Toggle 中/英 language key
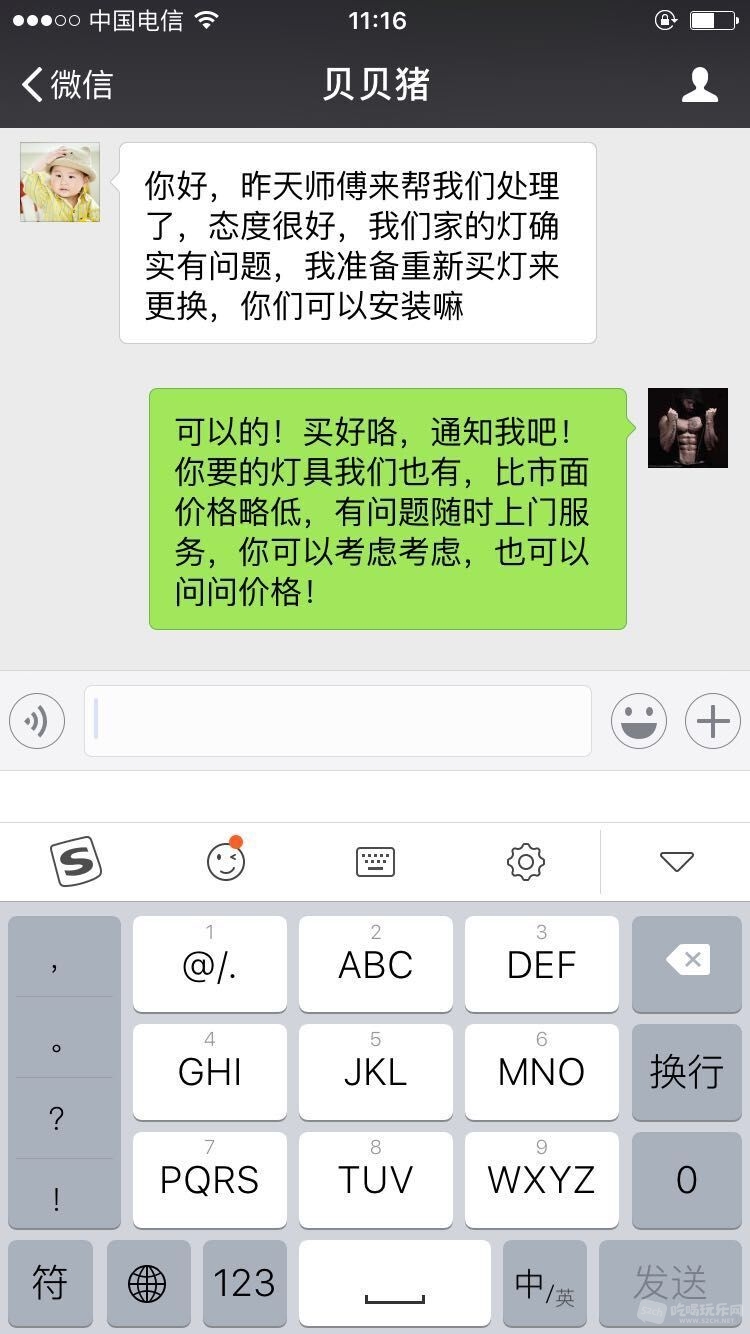The image size is (750, 1334). click(545, 1283)
